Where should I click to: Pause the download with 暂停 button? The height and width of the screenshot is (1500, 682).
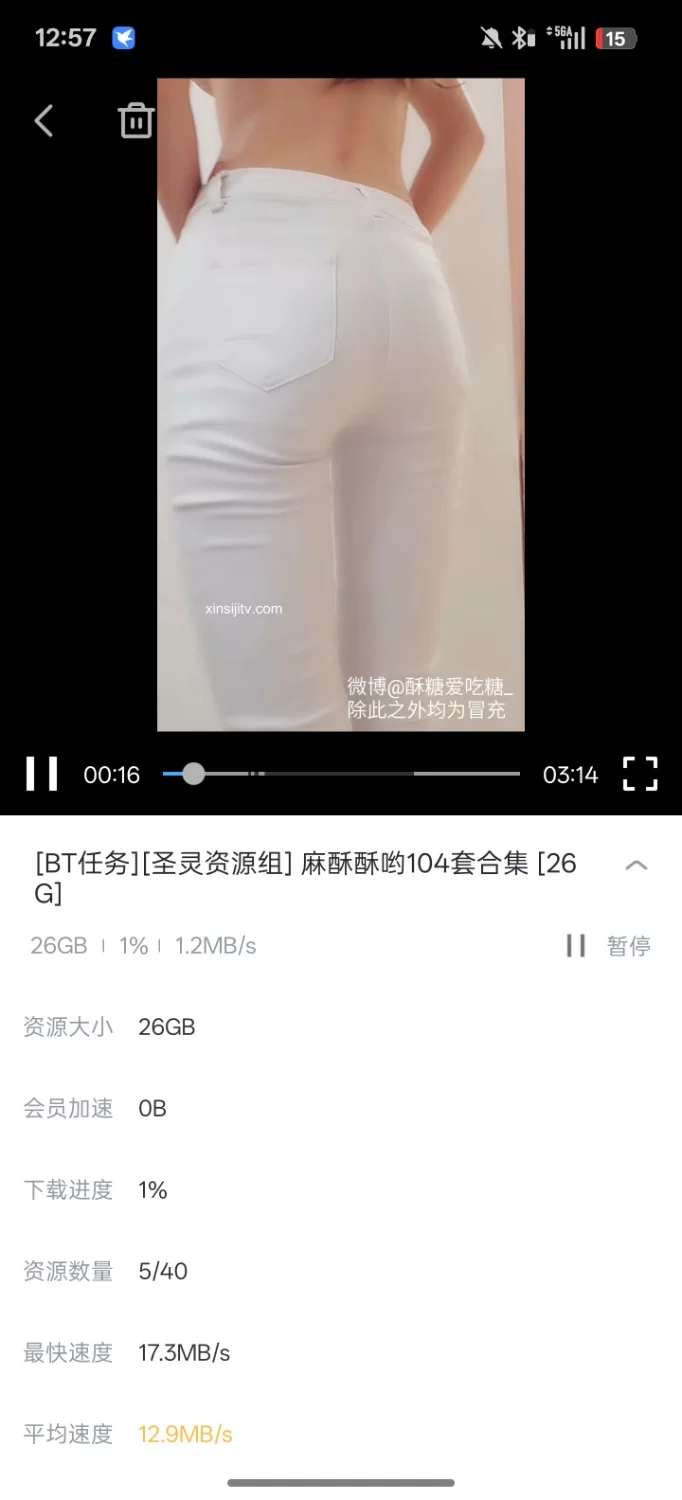click(x=608, y=946)
